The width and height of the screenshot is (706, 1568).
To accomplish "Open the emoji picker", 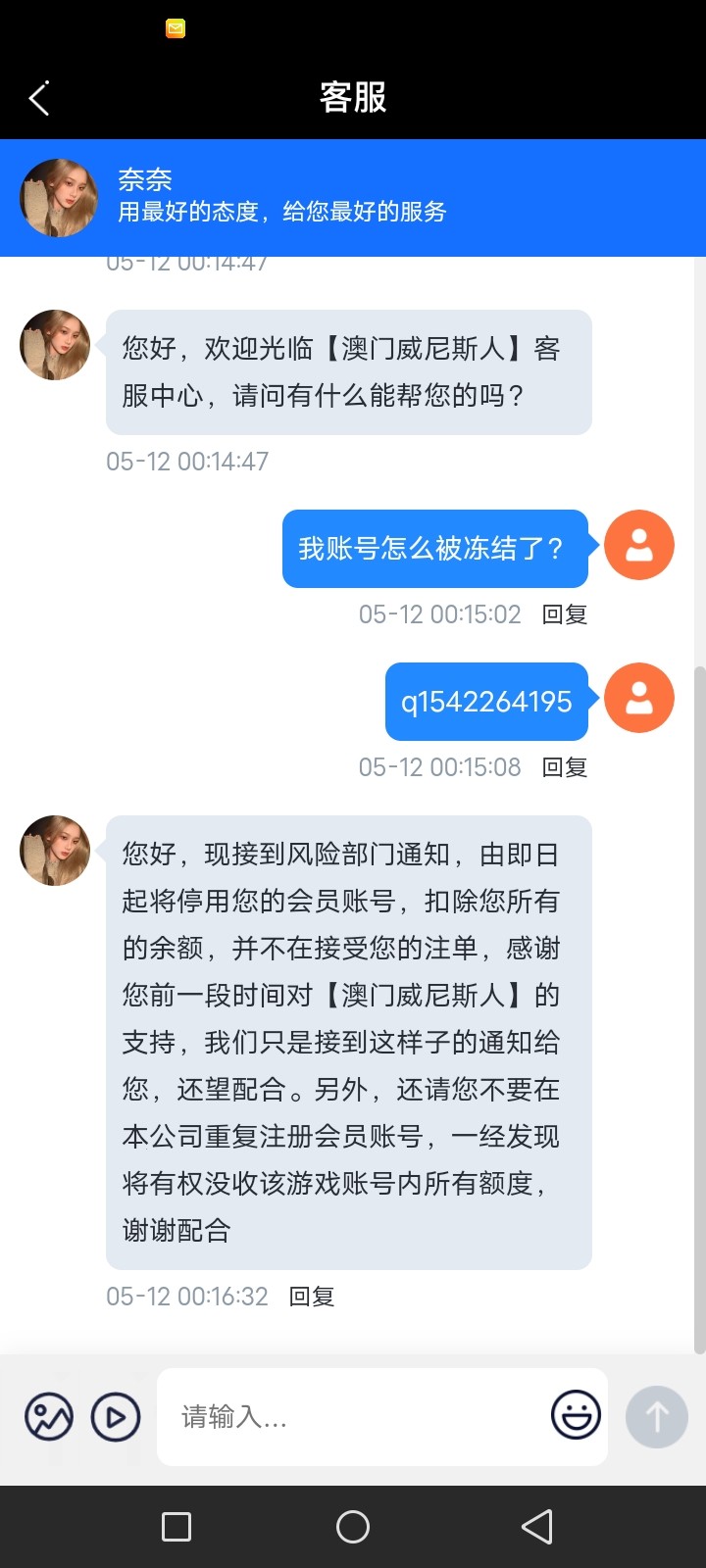I will 576,1414.
